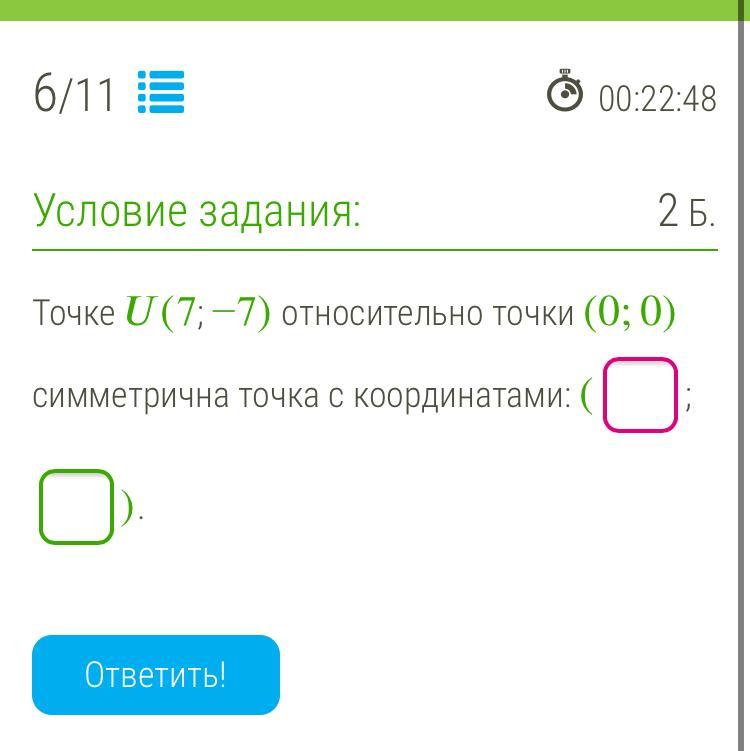Open the task list icon next to 6/11
Screen dimensions: 750x751
coord(160,92)
